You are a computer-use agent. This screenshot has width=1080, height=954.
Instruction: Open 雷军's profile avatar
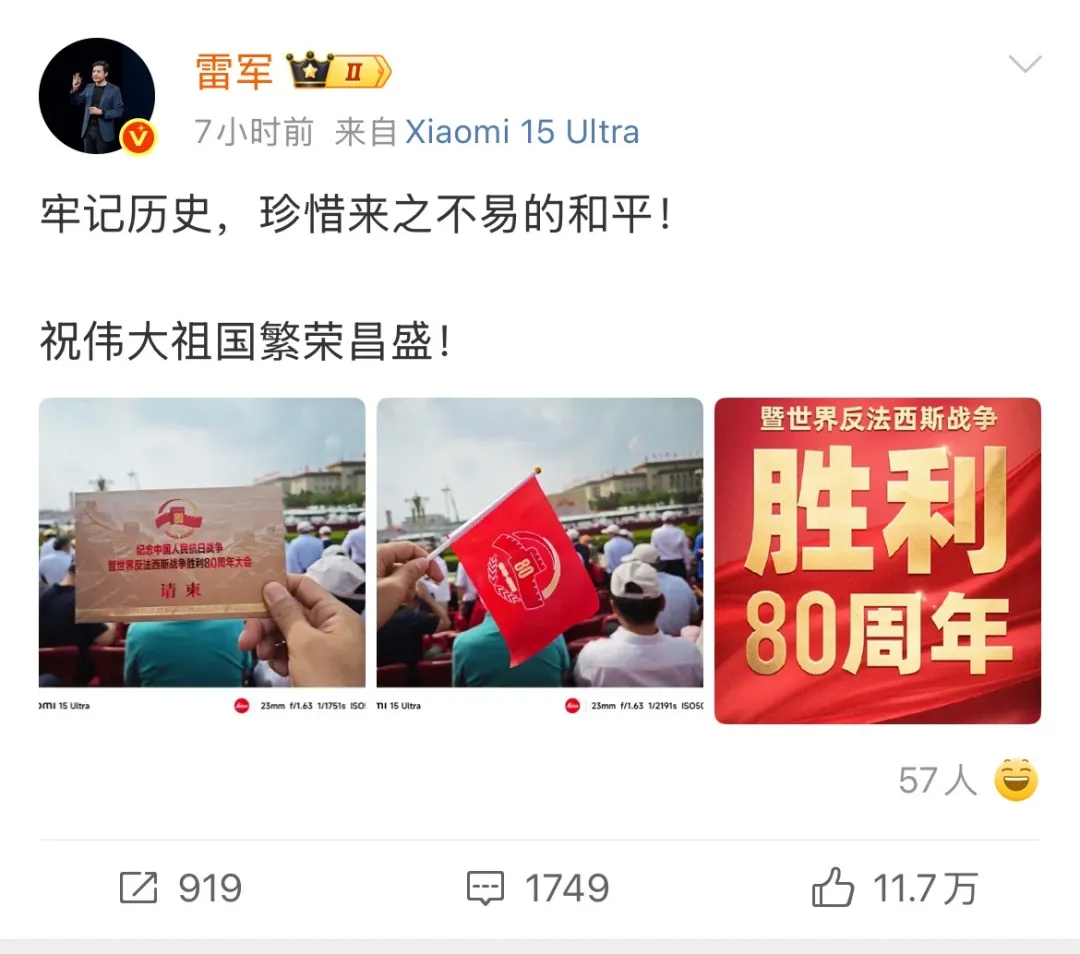click(x=97, y=96)
